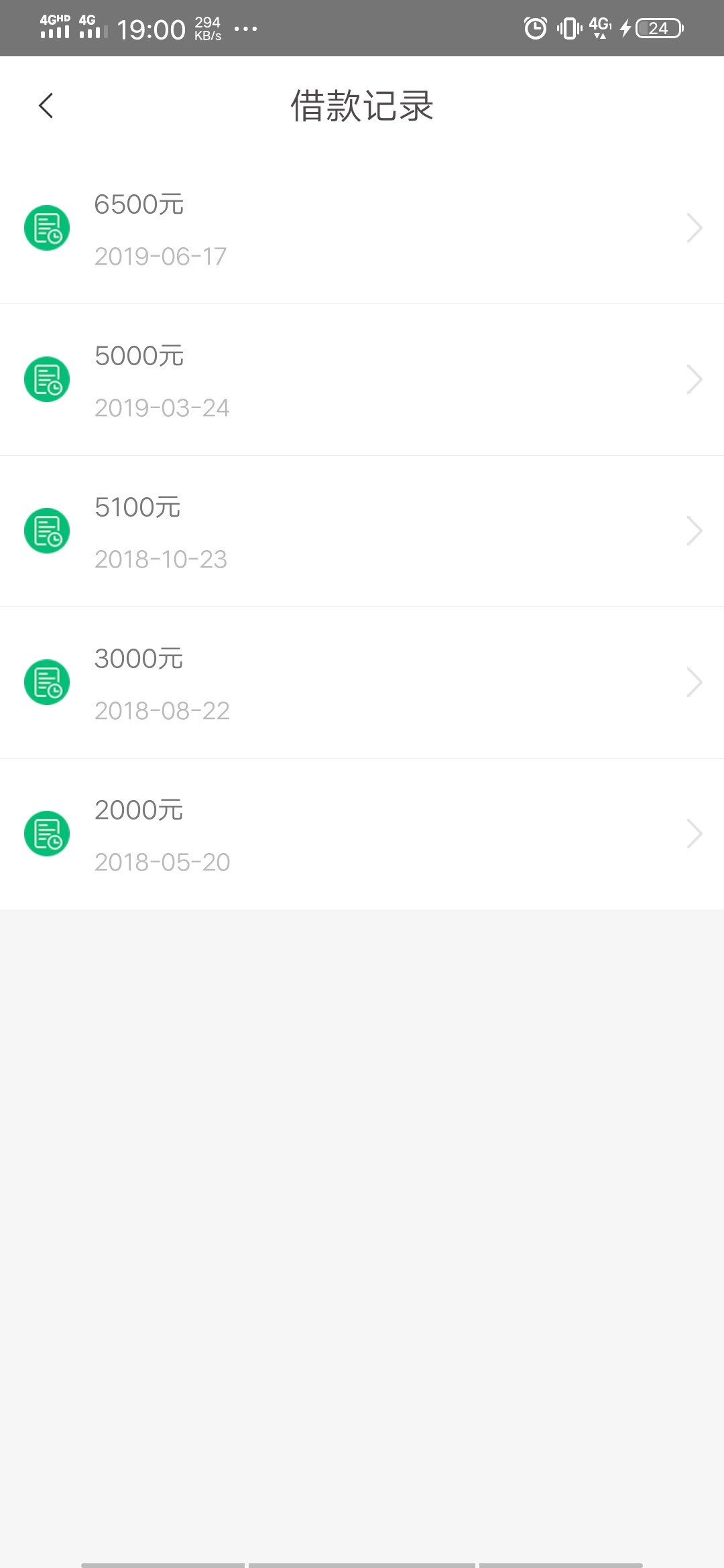This screenshot has height=1568, width=724.
Task: View the 5100元 loan dated 2018-10-23
Action: (x=362, y=531)
